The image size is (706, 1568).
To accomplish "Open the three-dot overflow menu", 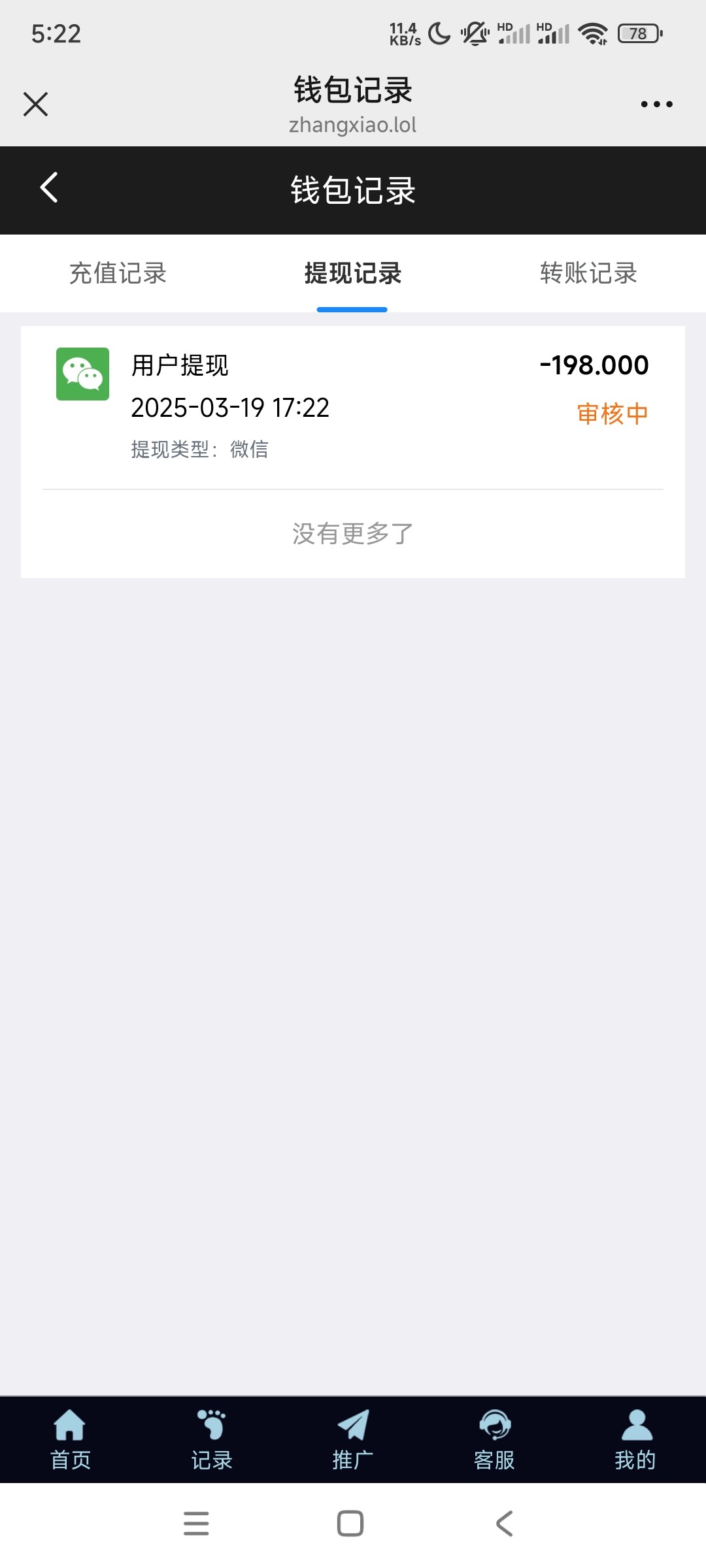I will click(656, 104).
